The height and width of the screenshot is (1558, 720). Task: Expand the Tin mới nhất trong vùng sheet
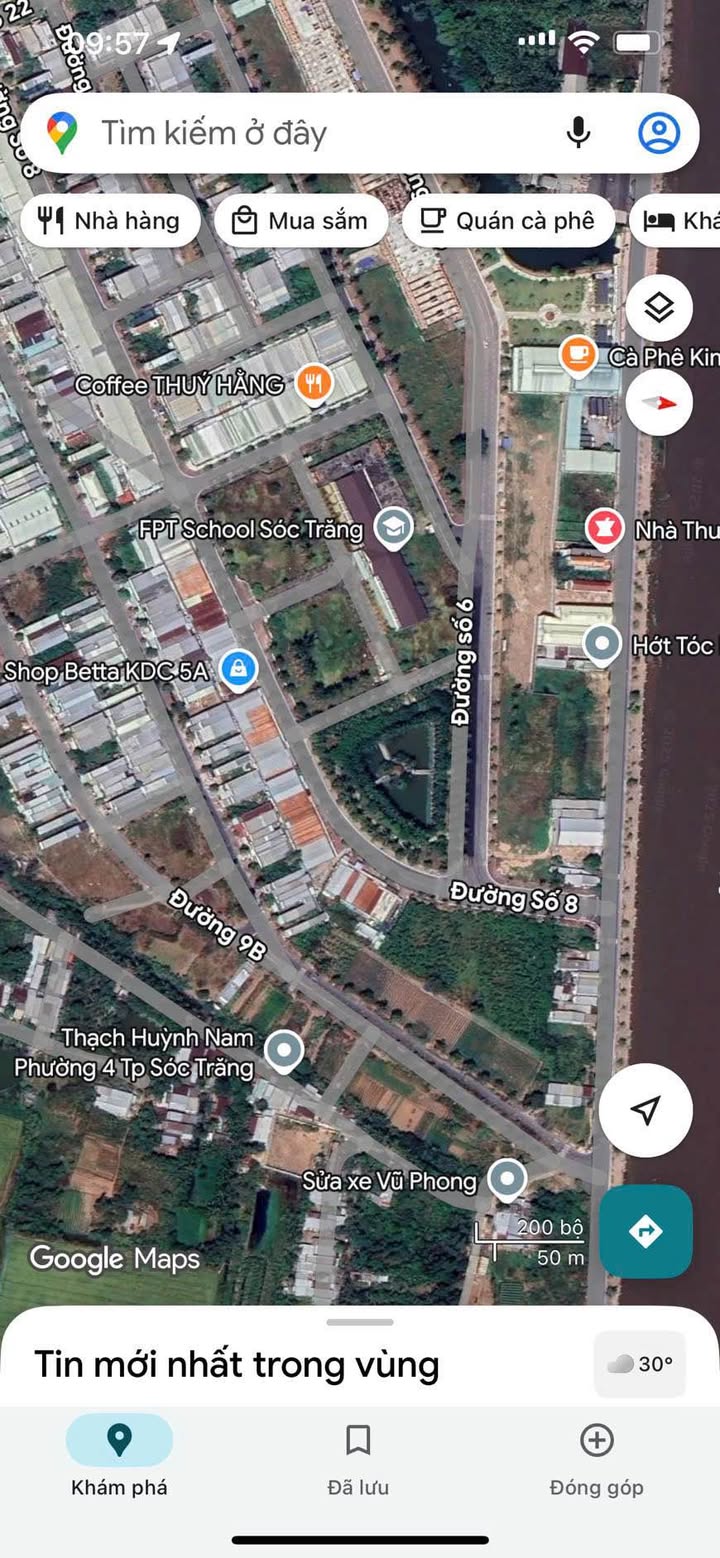[x=359, y=1323]
